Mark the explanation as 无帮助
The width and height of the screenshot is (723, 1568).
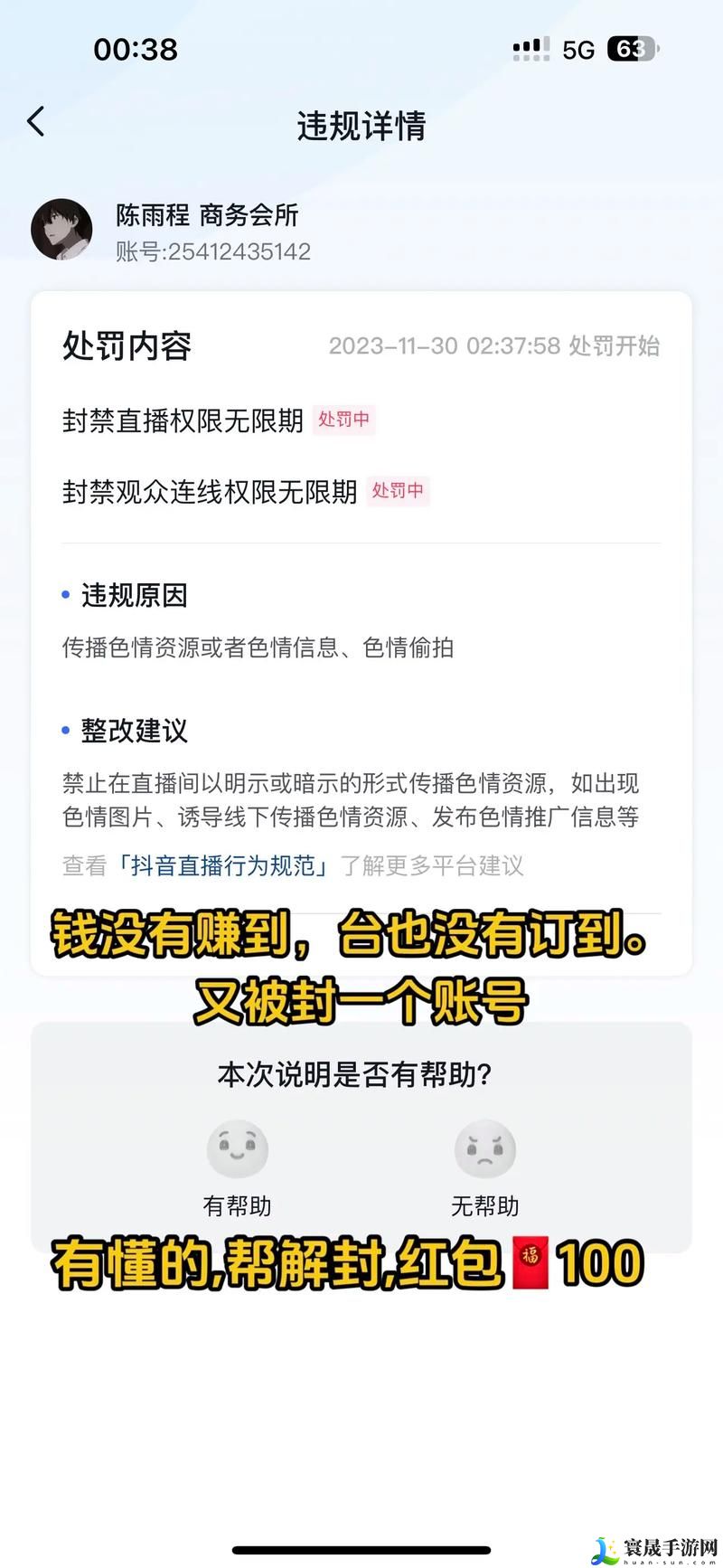tap(485, 1149)
